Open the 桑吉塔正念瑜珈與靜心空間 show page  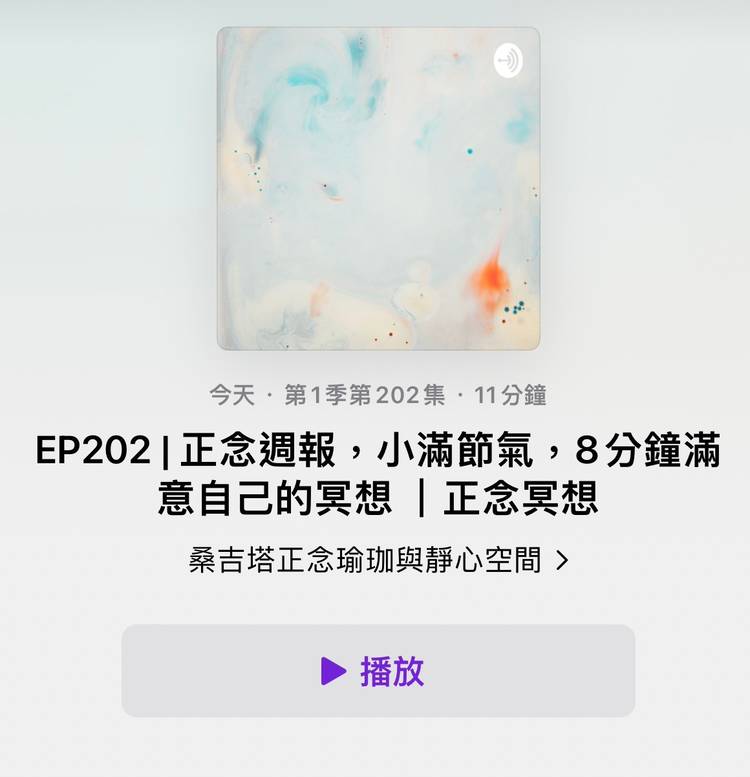pyautogui.click(x=378, y=560)
